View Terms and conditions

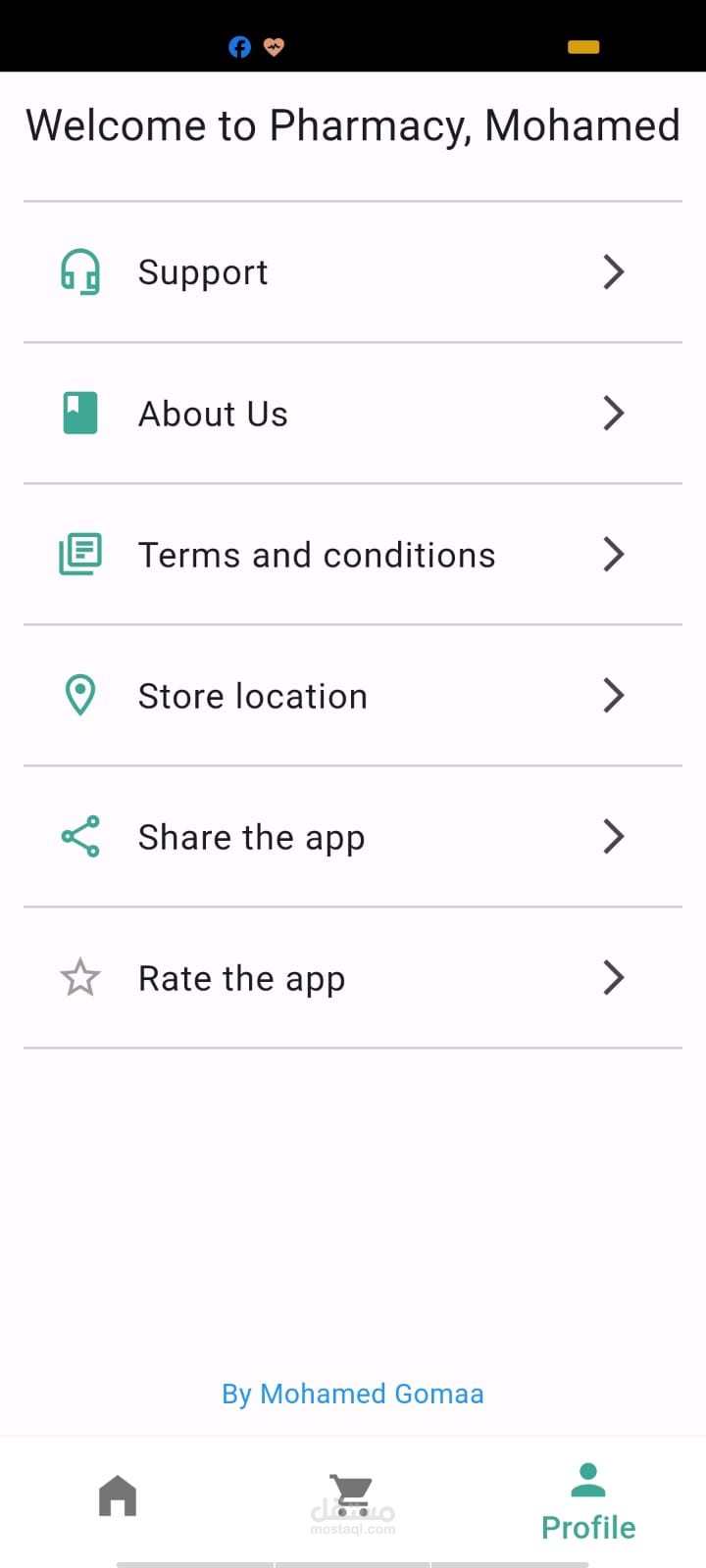click(351, 555)
